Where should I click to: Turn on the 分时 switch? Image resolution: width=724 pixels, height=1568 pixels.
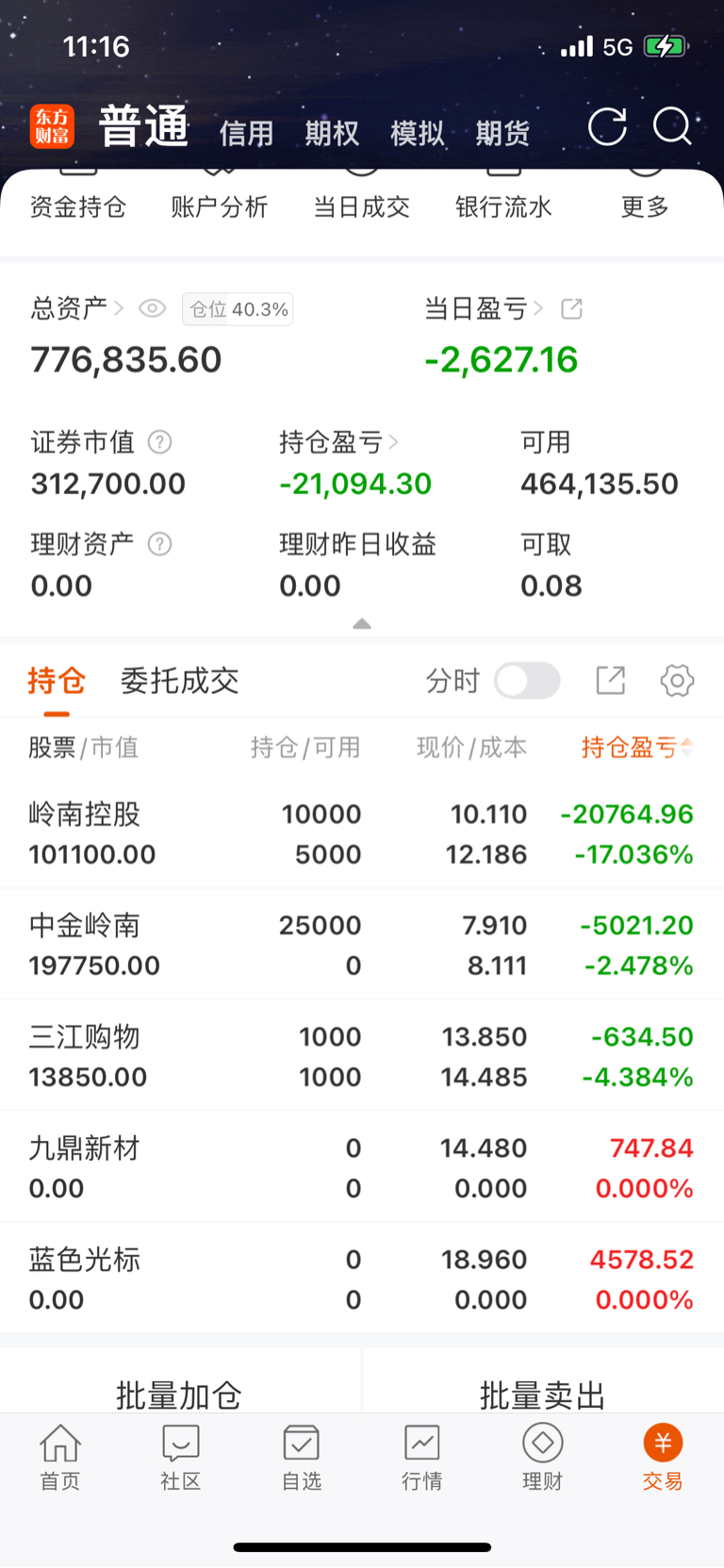point(527,680)
